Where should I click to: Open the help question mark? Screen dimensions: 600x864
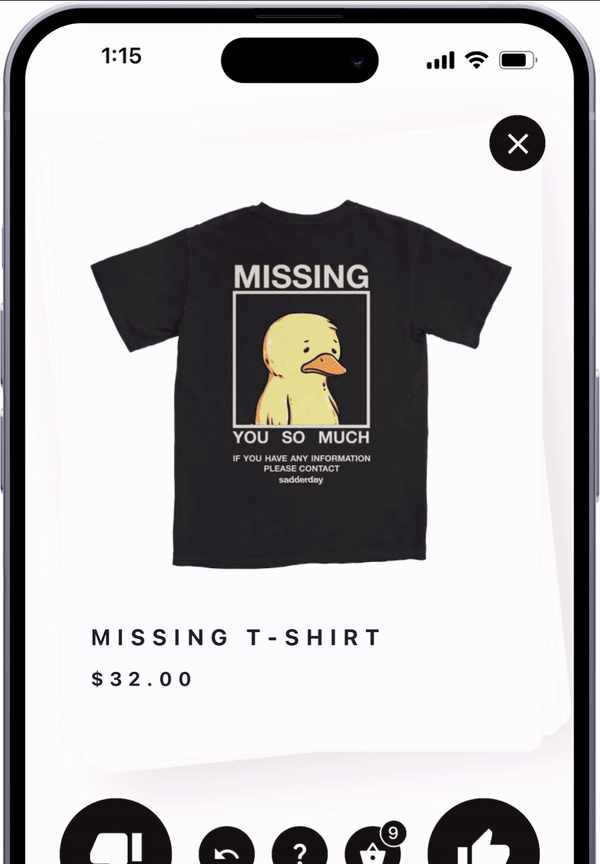tap(299, 848)
